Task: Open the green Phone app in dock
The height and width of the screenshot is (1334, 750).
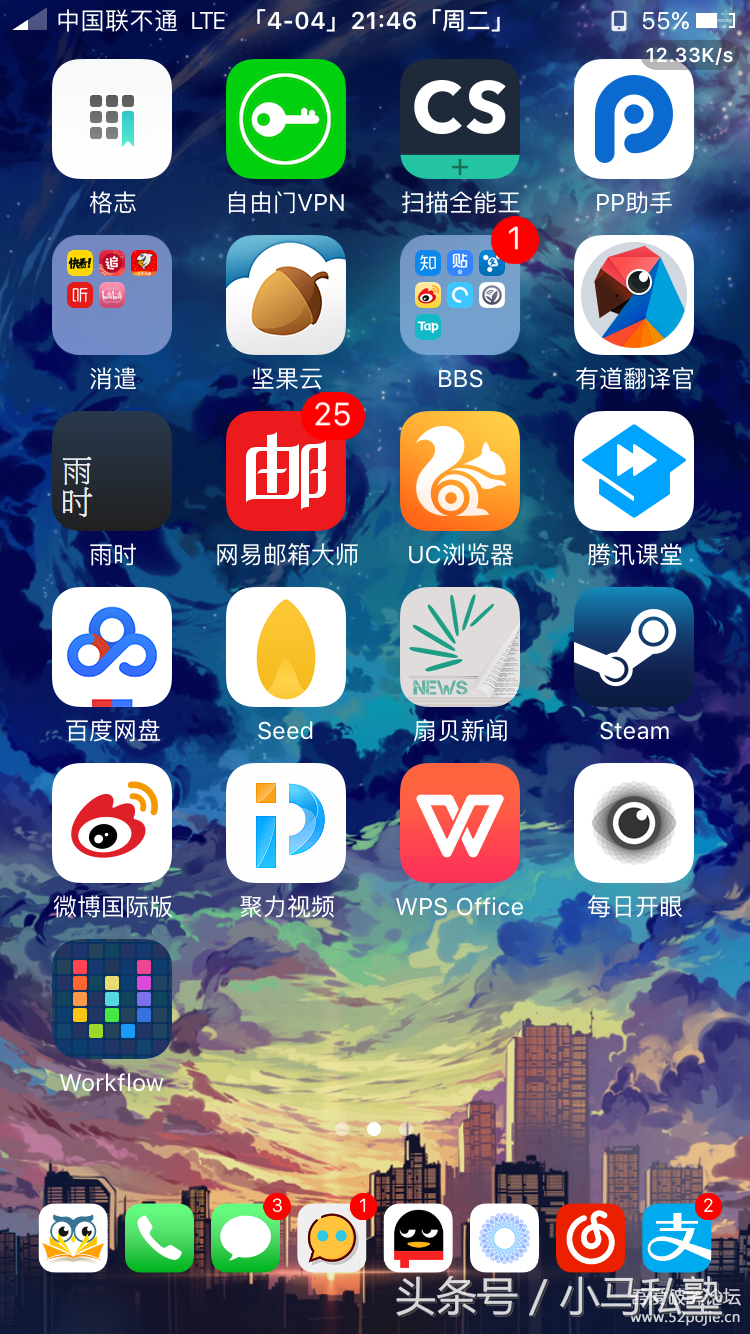Action: [x=159, y=1238]
